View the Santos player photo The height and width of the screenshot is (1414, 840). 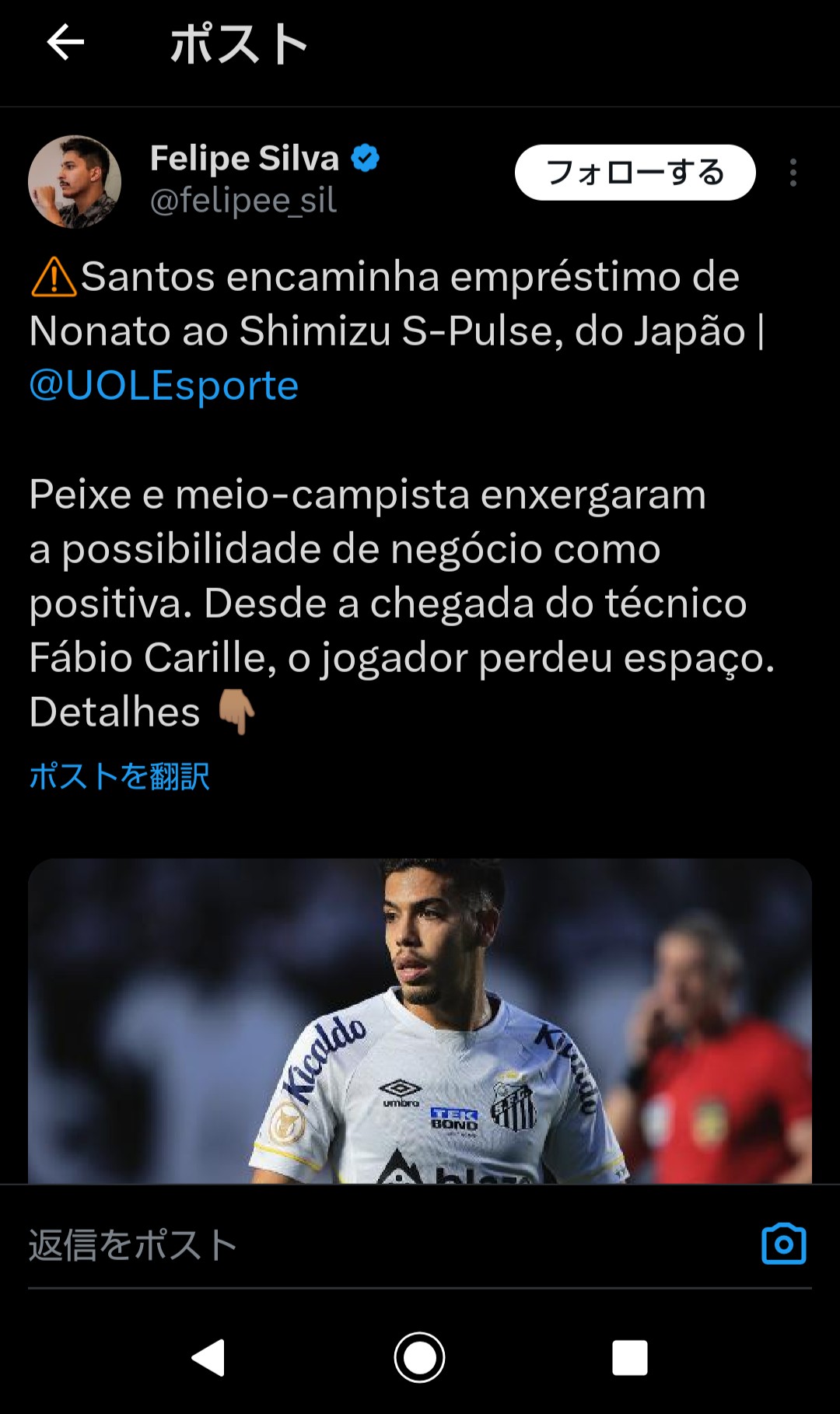pos(420,1020)
